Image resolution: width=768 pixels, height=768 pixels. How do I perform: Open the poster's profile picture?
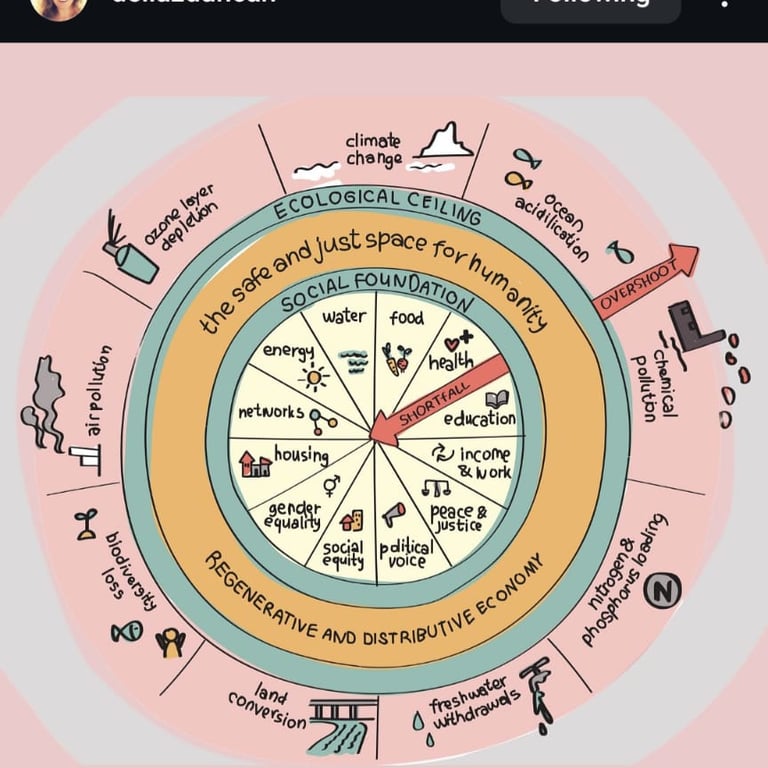tap(57, 6)
